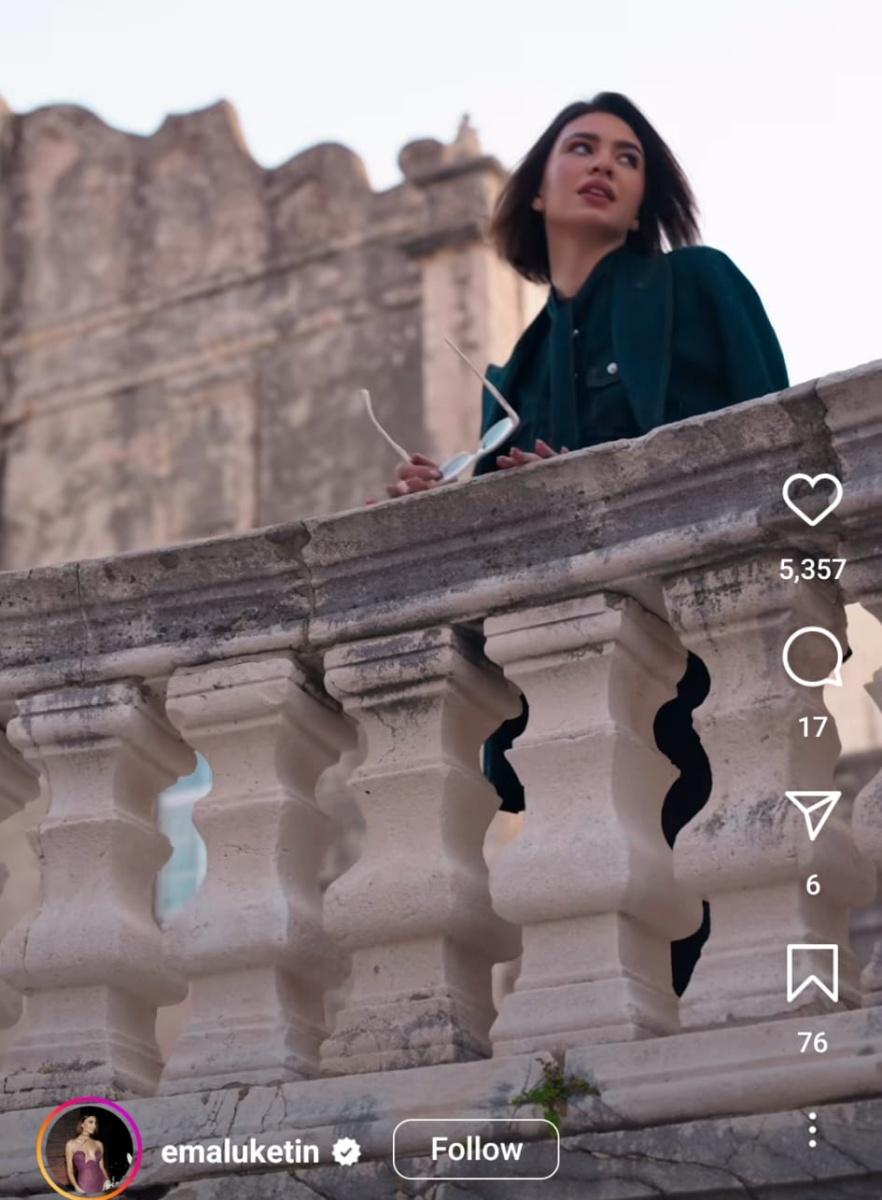The height and width of the screenshot is (1200, 882).
Task: Follow the emaluketin account
Action: pos(476,1150)
